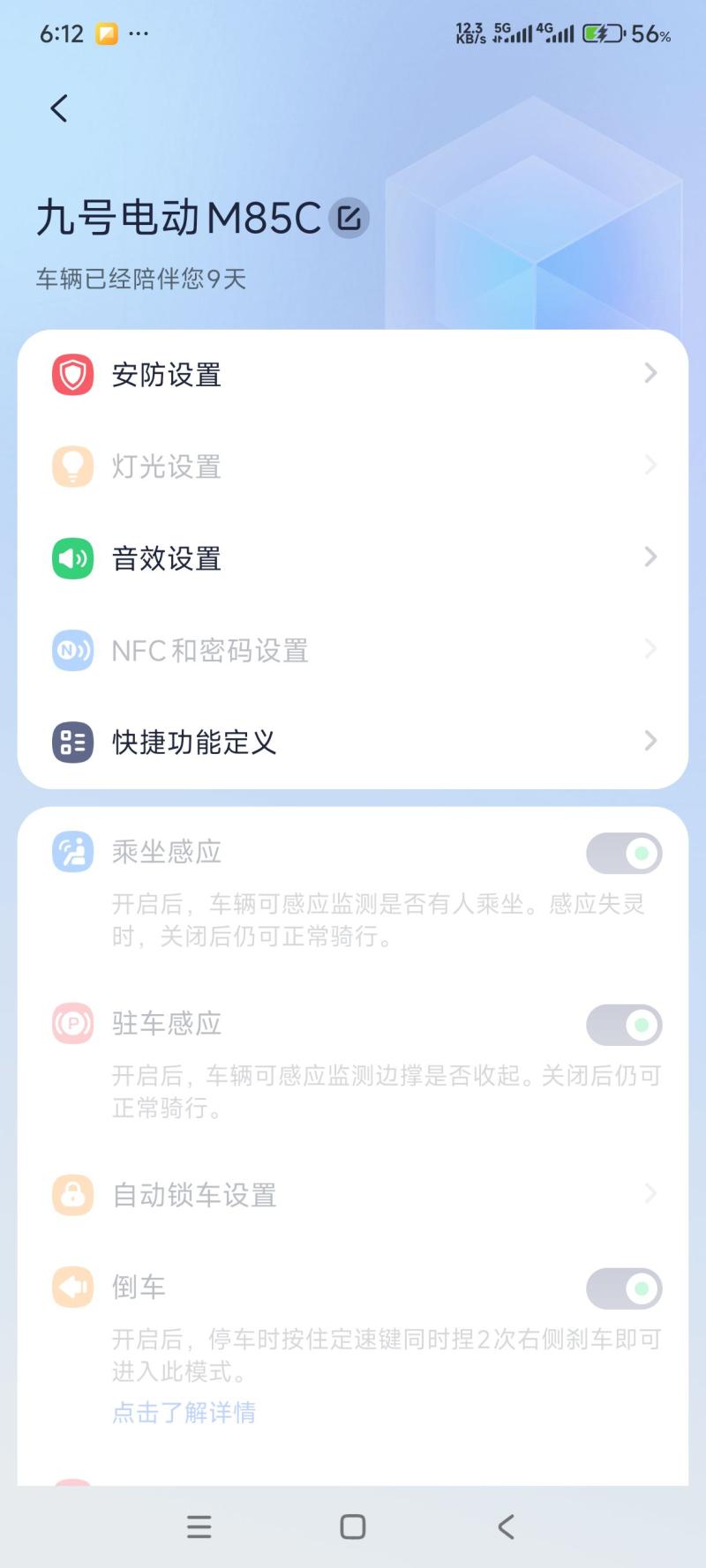The height and width of the screenshot is (1568, 706).
Task: Open 自动锁车设置
Action: [353, 1195]
